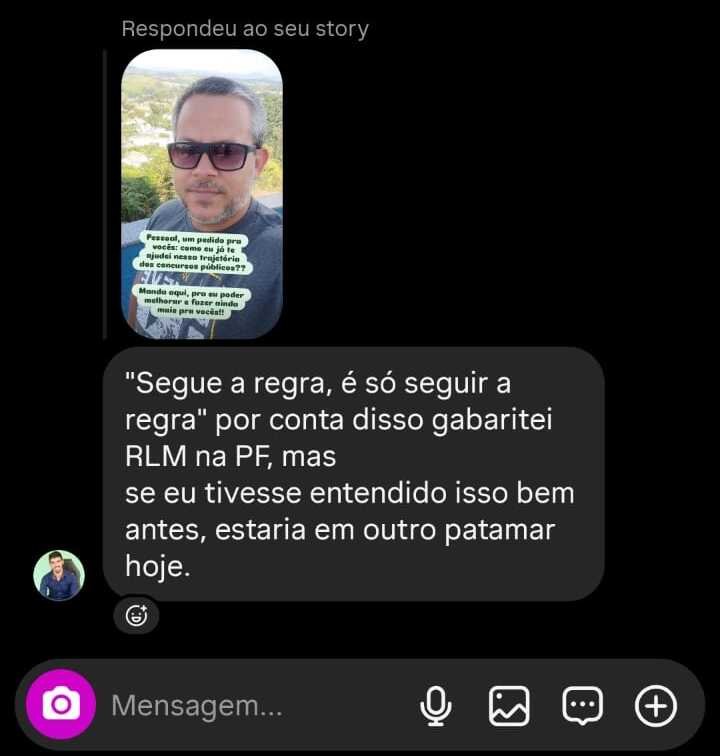Open the replied story thumbnail
Image resolution: width=720 pixels, height=756 pixels.
click(x=202, y=194)
